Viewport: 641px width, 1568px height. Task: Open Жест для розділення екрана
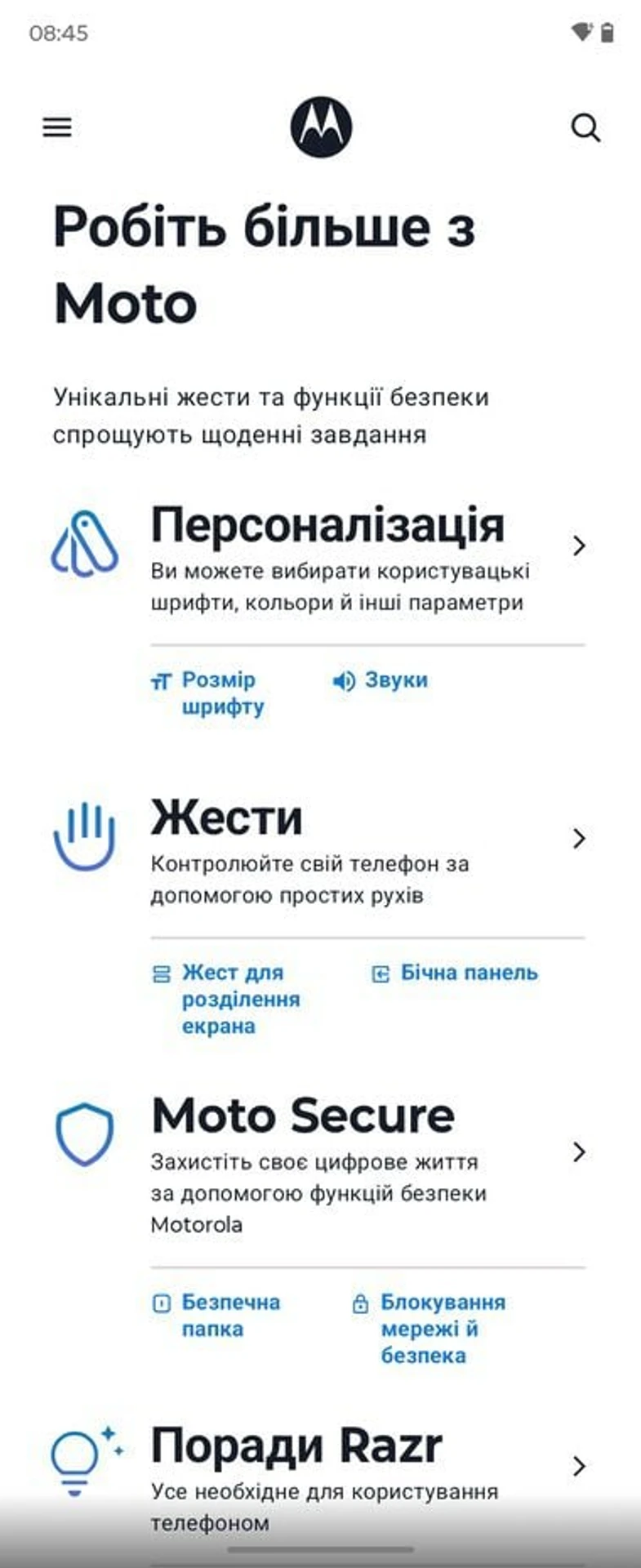[x=240, y=999]
